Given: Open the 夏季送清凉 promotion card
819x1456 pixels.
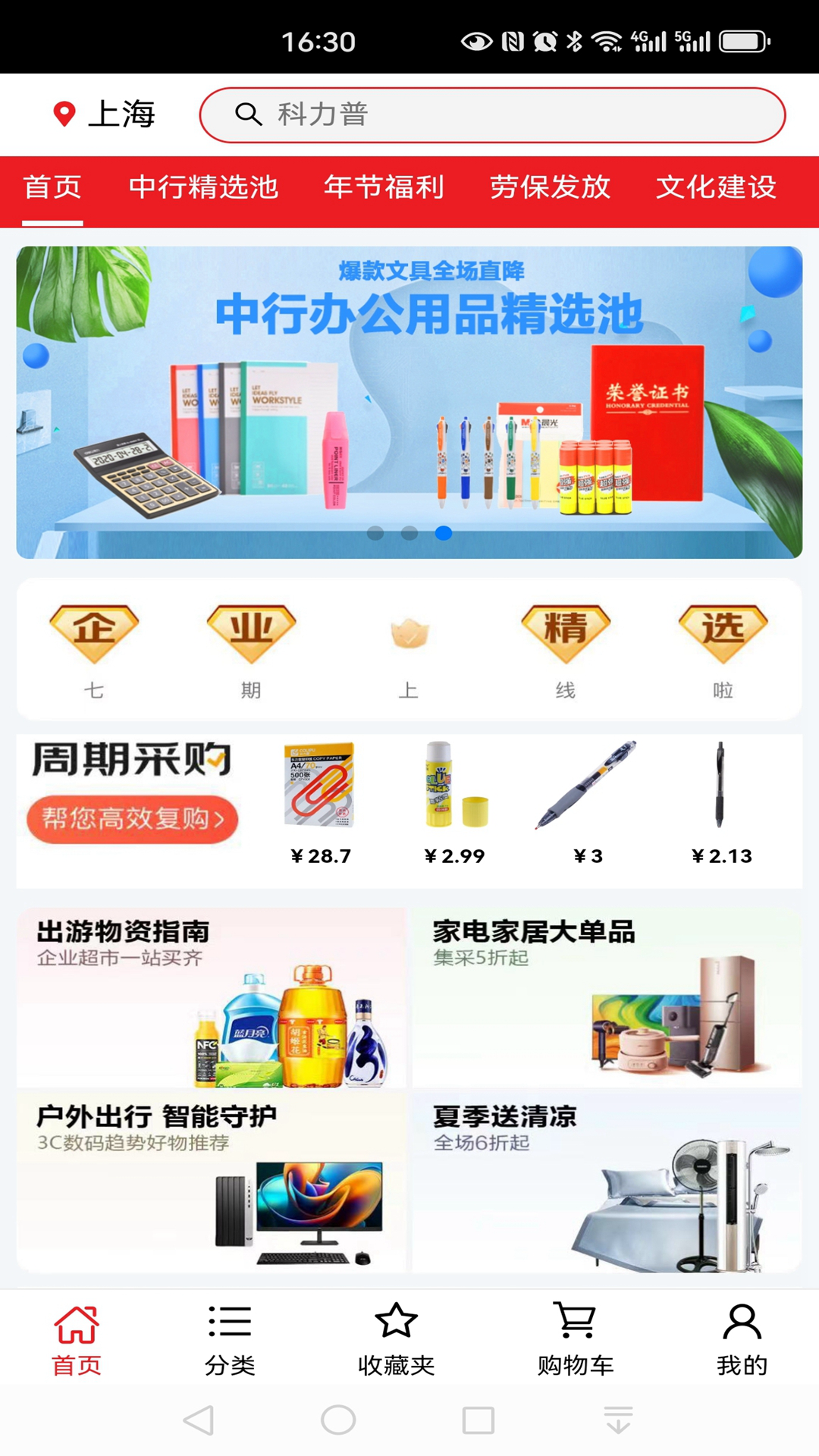Looking at the screenshot, I should pyautogui.click(x=607, y=1181).
